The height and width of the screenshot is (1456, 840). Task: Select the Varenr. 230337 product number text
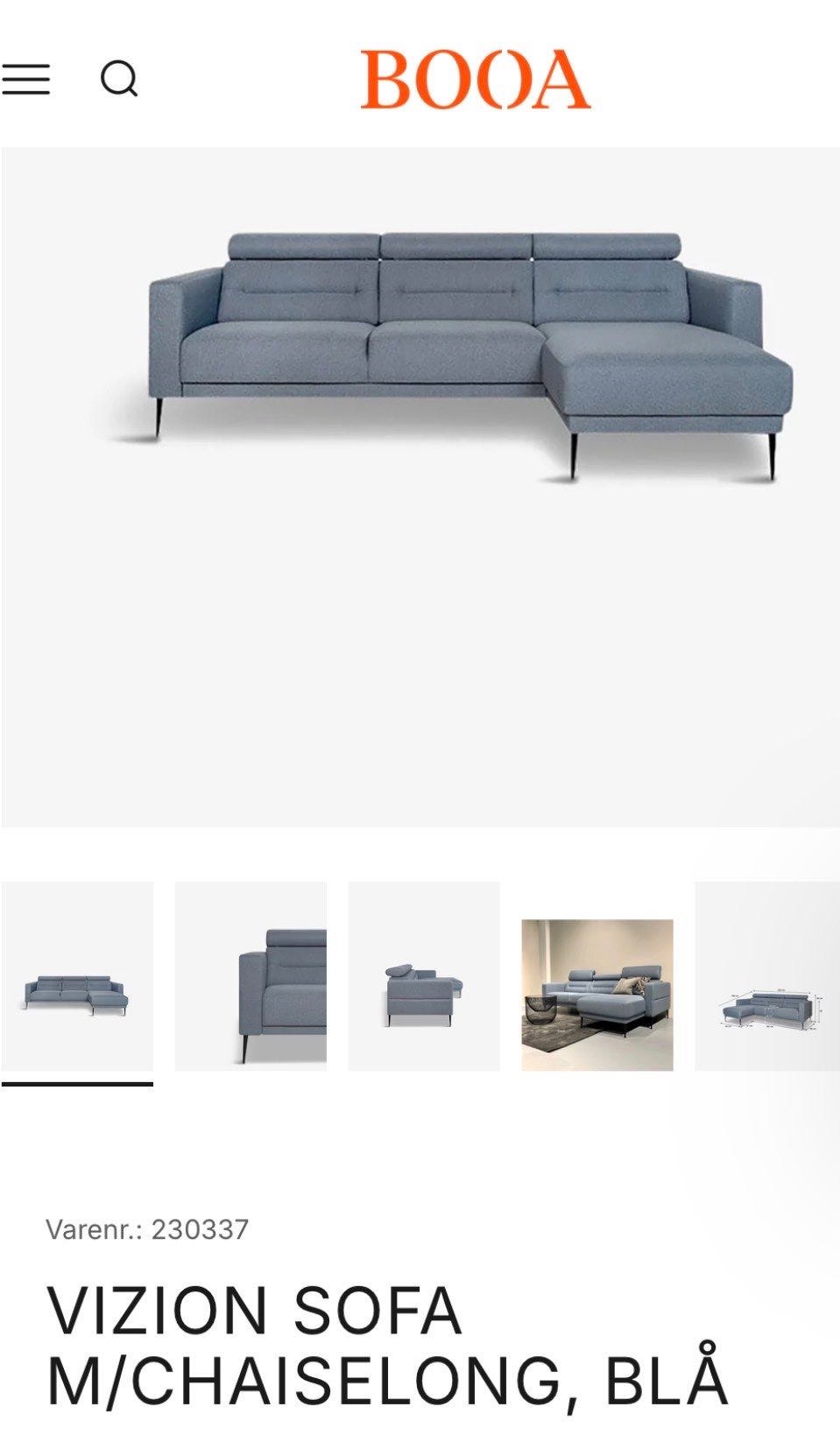149,1229
